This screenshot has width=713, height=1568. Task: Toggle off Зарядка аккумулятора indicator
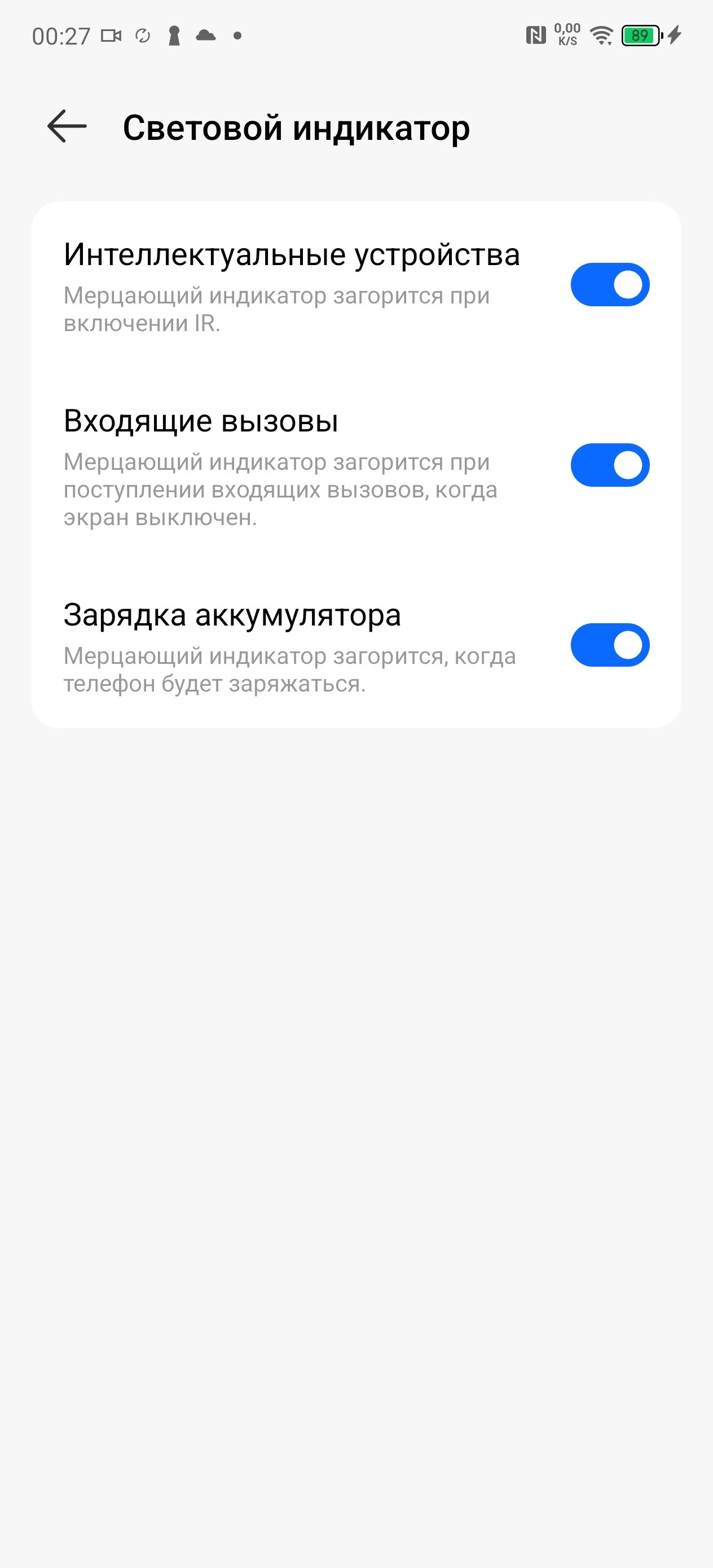[610, 645]
